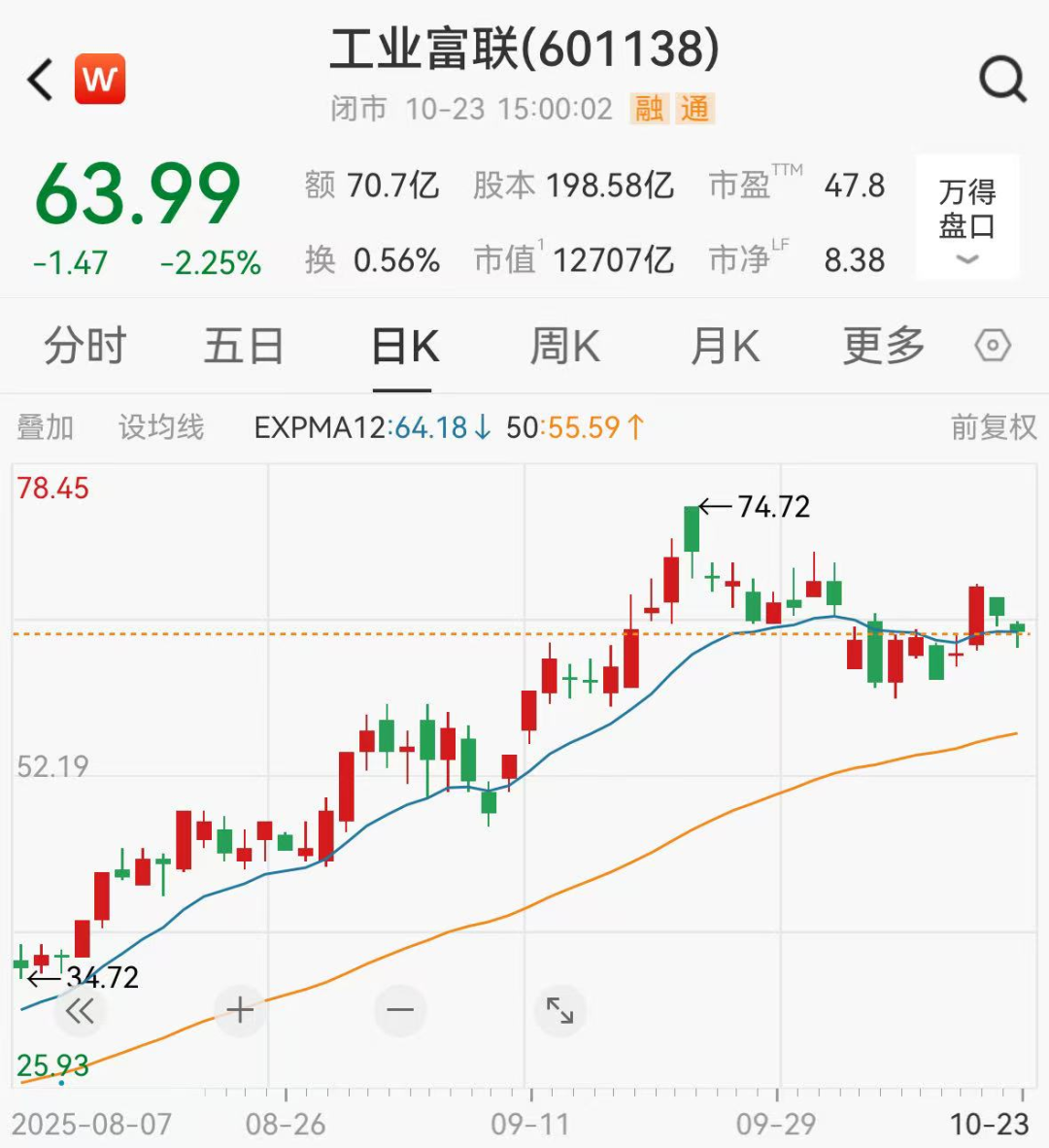Image resolution: width=1049 pixels, height=1148 pixels.
Task: Open the search magnifier icon
Action: click(x=1001, y=80)
